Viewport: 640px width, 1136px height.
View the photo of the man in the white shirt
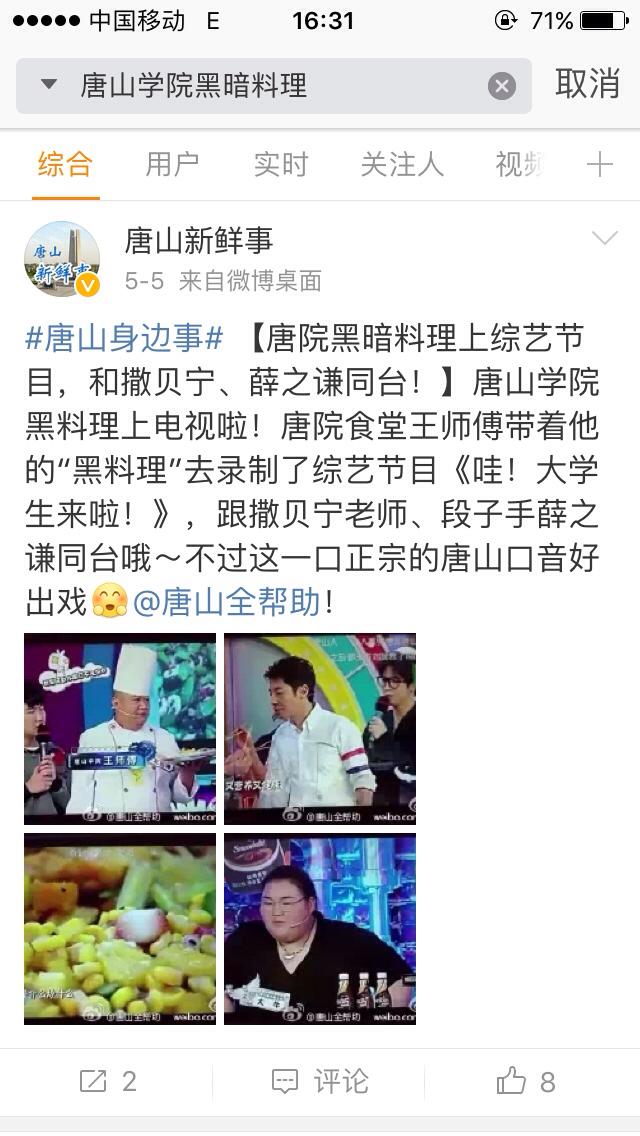click(x=320, y=728)
